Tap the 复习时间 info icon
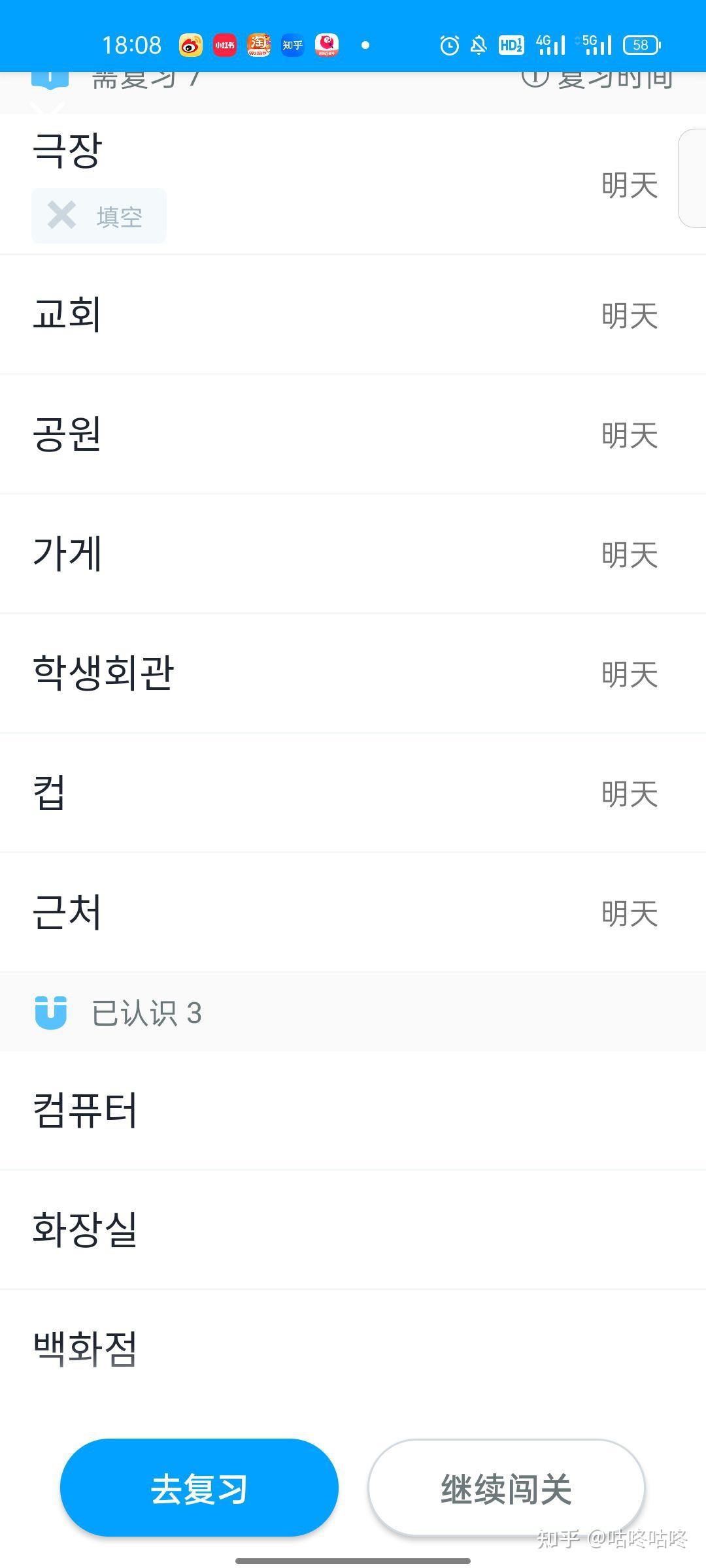 (x=534, y=78)
